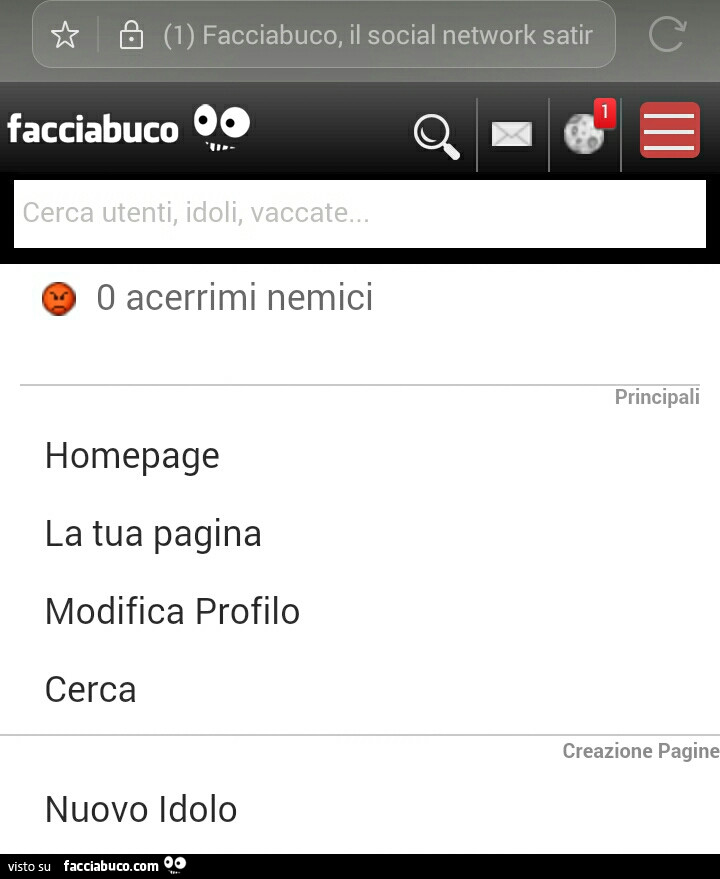Focus the Cerca utenti search field
Image resolution: width=720 pixels, height=879 pixels.
pos(360,213)
